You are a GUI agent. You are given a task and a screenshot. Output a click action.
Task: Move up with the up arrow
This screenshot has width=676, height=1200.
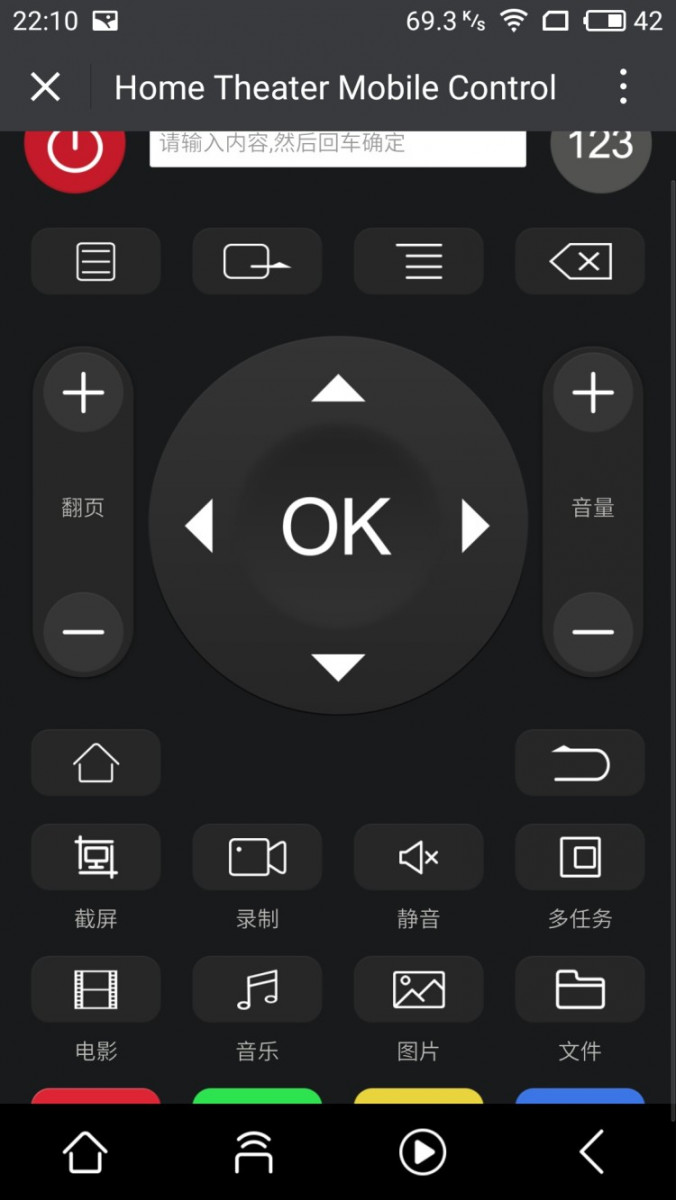337,389
